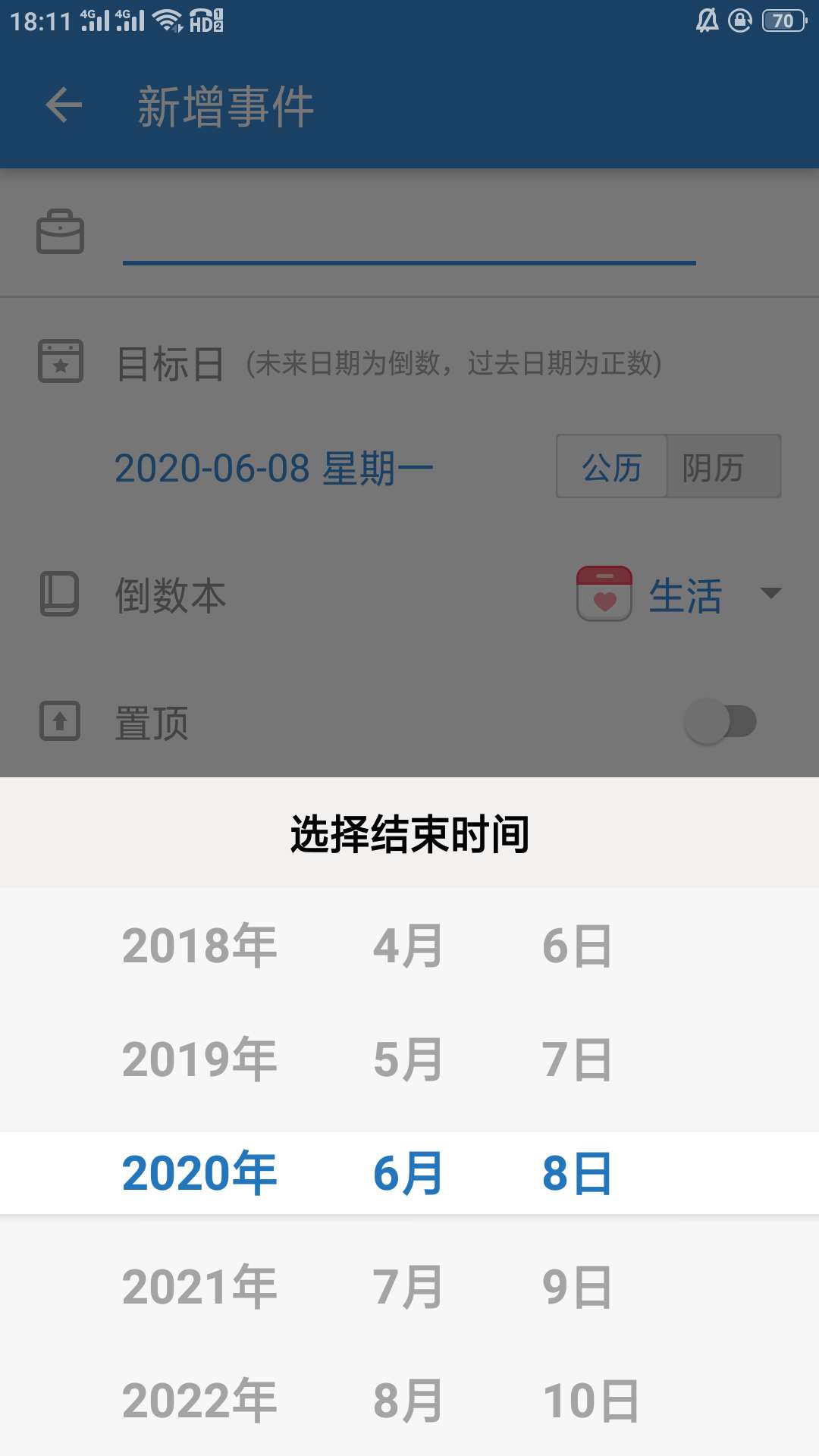Screen dimensions: 819x1456
Task: Focus the event name input field
Action: tap(409, 237)
